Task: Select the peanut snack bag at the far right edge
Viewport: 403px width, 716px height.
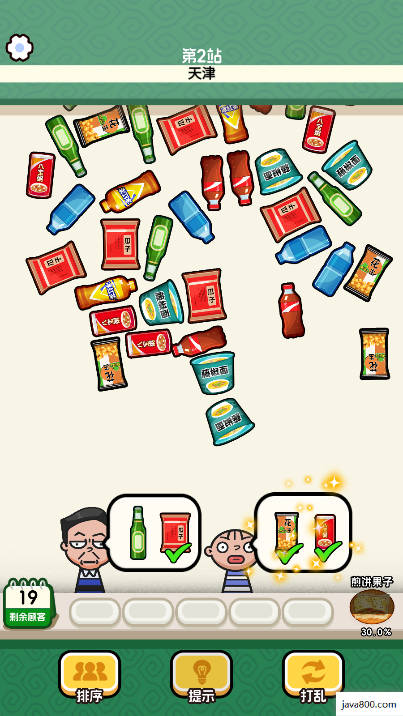Action: (x=374, y=354)
